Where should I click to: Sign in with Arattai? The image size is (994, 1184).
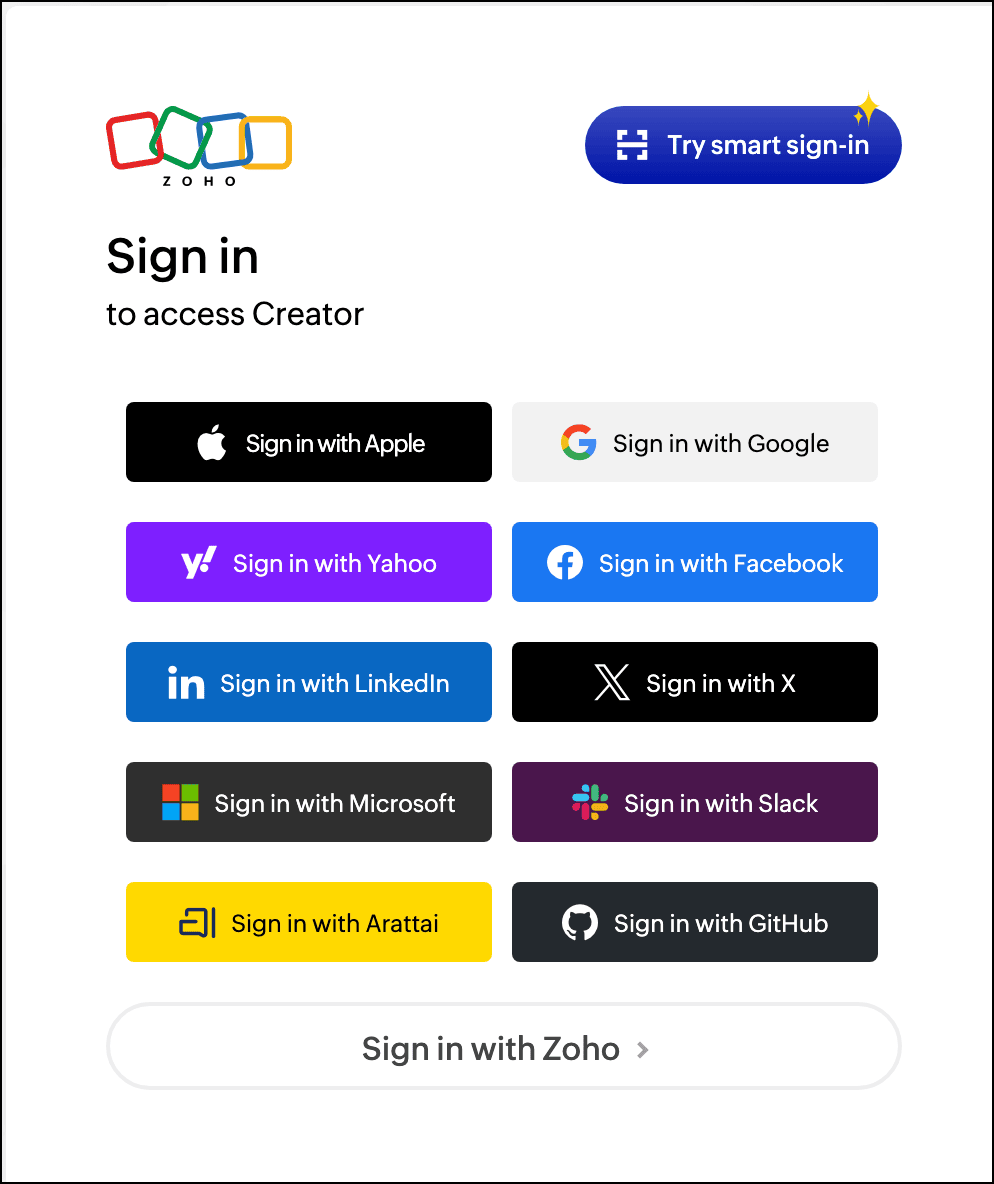pyautogui.click(x=309, y=922)
